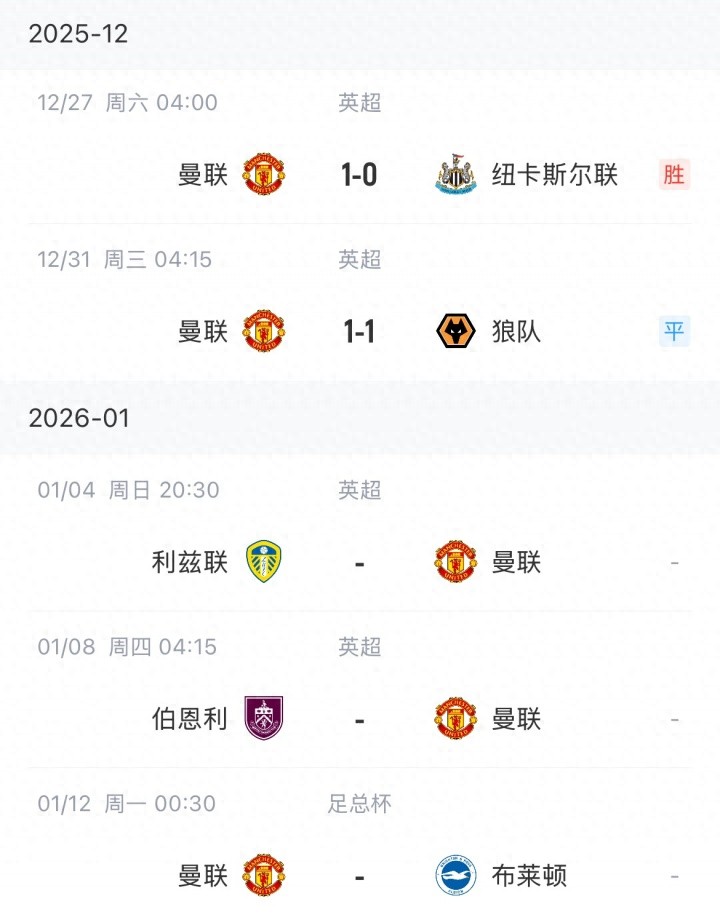720x920 pixels.
Task: Click the Manchester United logo in the Leeds fixture
Action: tap(455, 561)
